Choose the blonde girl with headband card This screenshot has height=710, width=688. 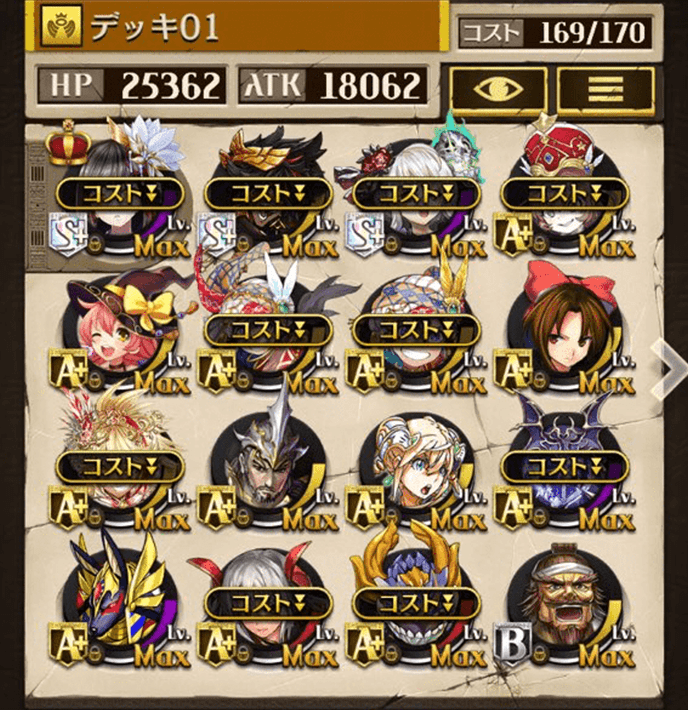(416, 468)
